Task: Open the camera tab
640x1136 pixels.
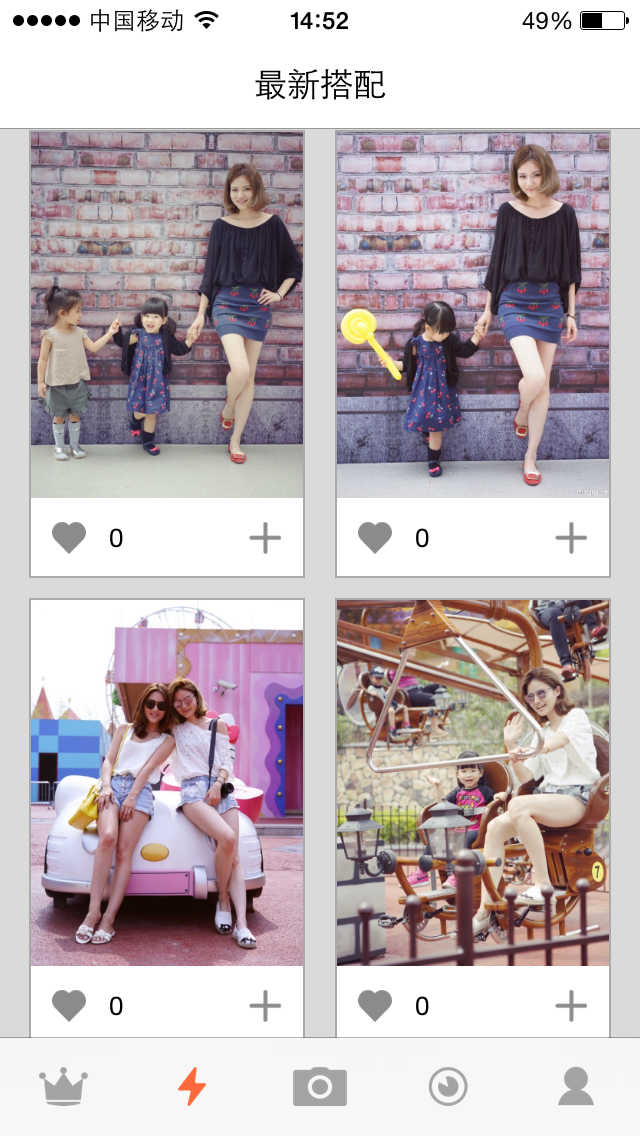Action: coord(320,1086)
